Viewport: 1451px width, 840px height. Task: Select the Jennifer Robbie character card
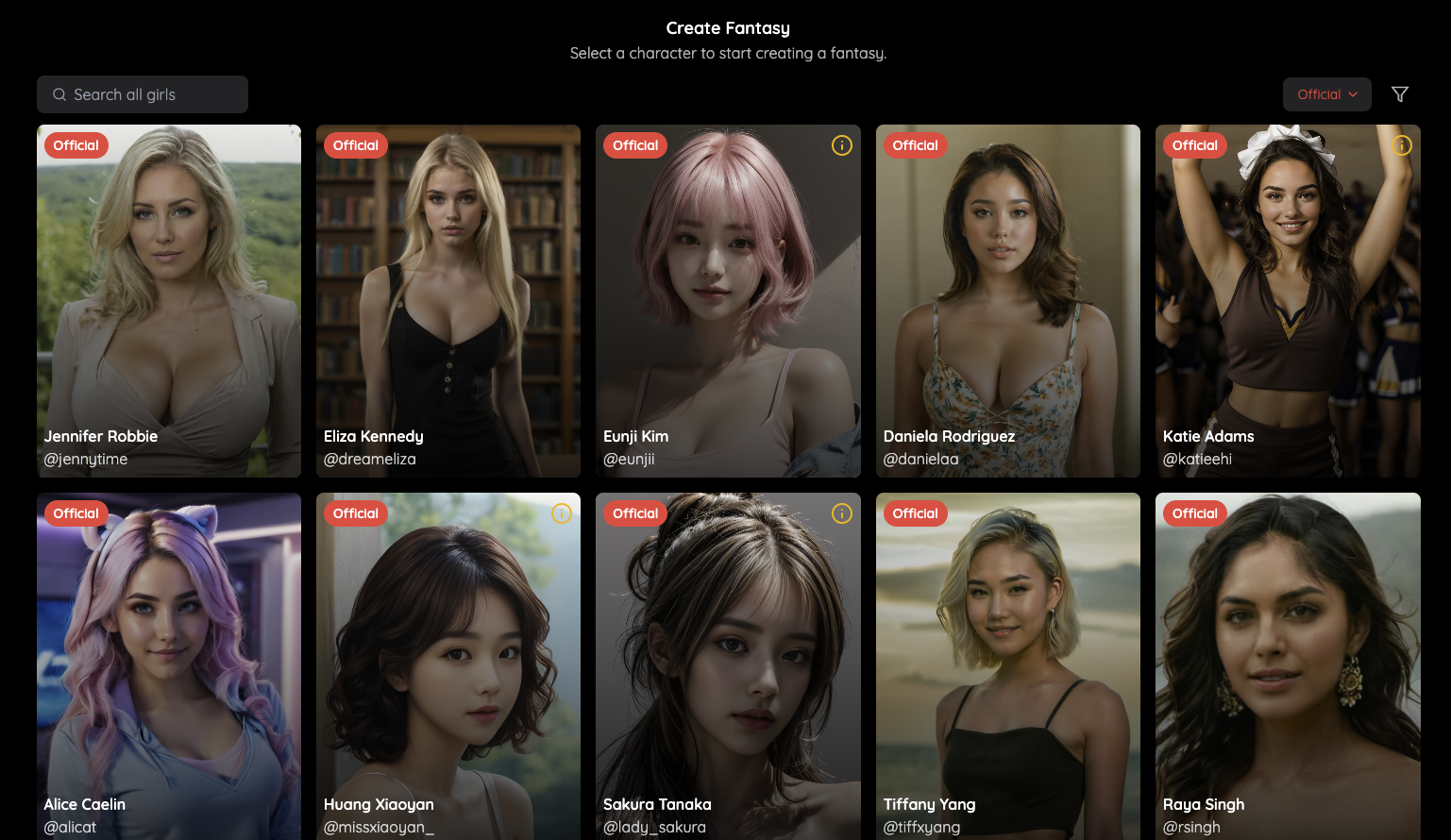click(x=169, y=302)
